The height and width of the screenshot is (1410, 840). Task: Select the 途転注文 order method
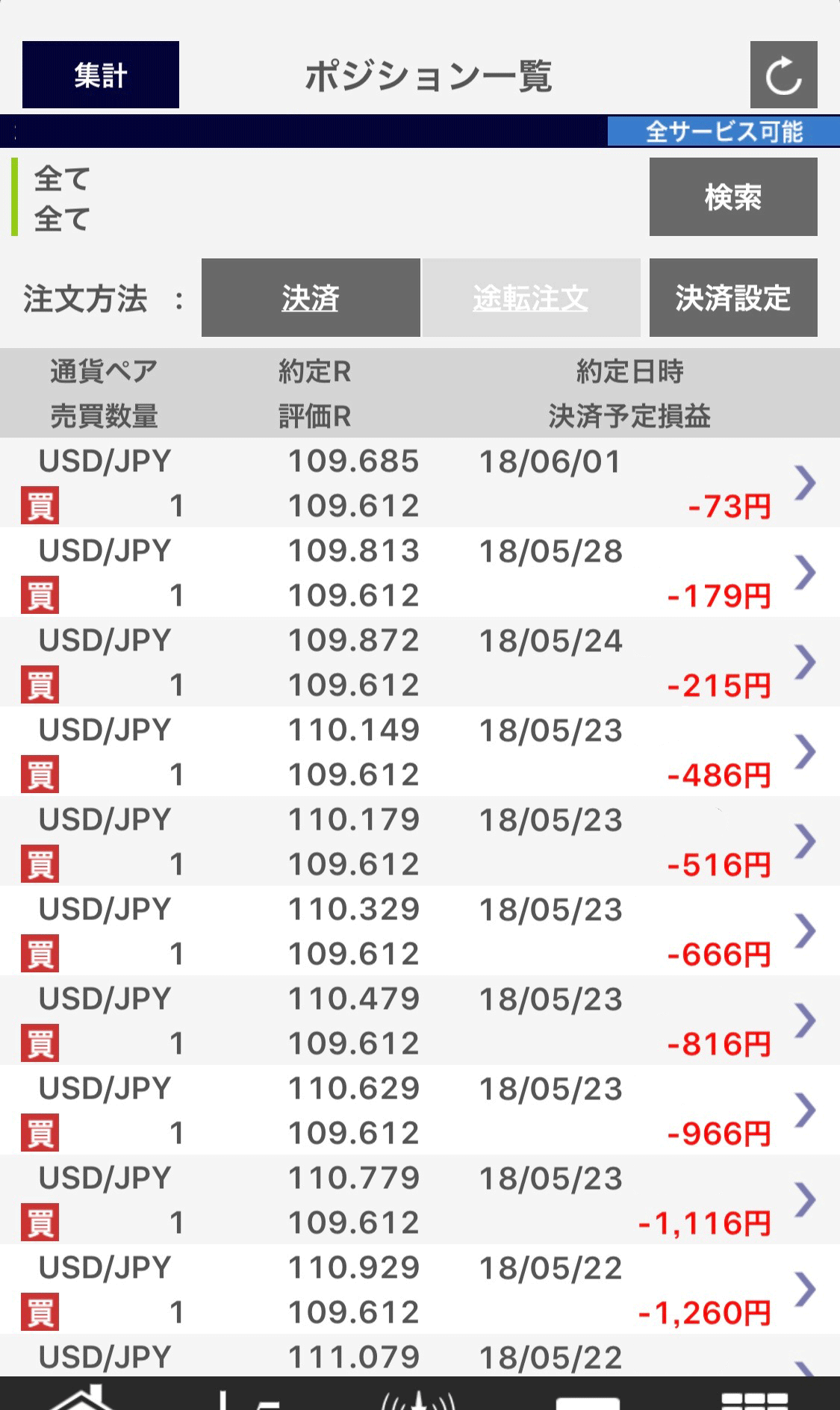531,298
